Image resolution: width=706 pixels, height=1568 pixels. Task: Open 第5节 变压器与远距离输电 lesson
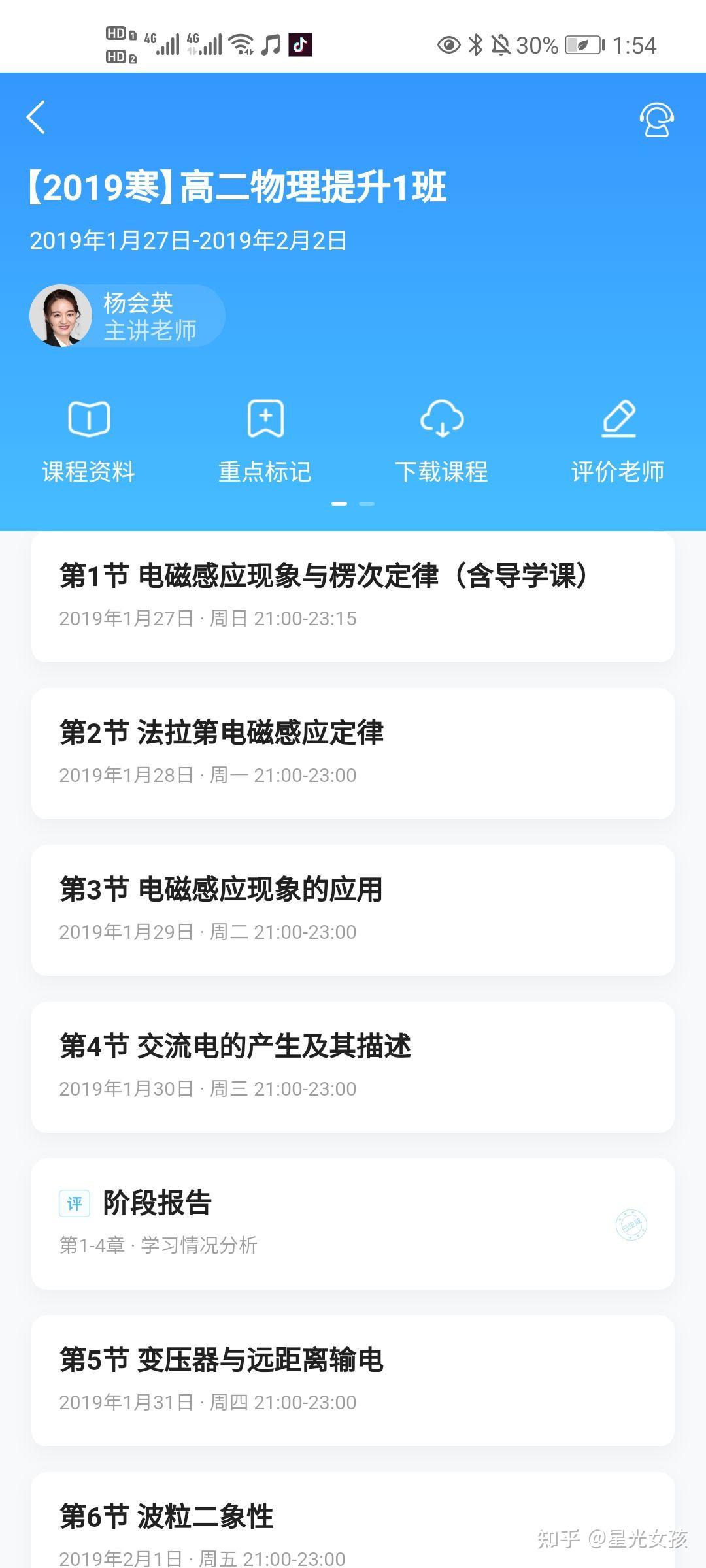pyautogui.click(x=353, y=1380)
